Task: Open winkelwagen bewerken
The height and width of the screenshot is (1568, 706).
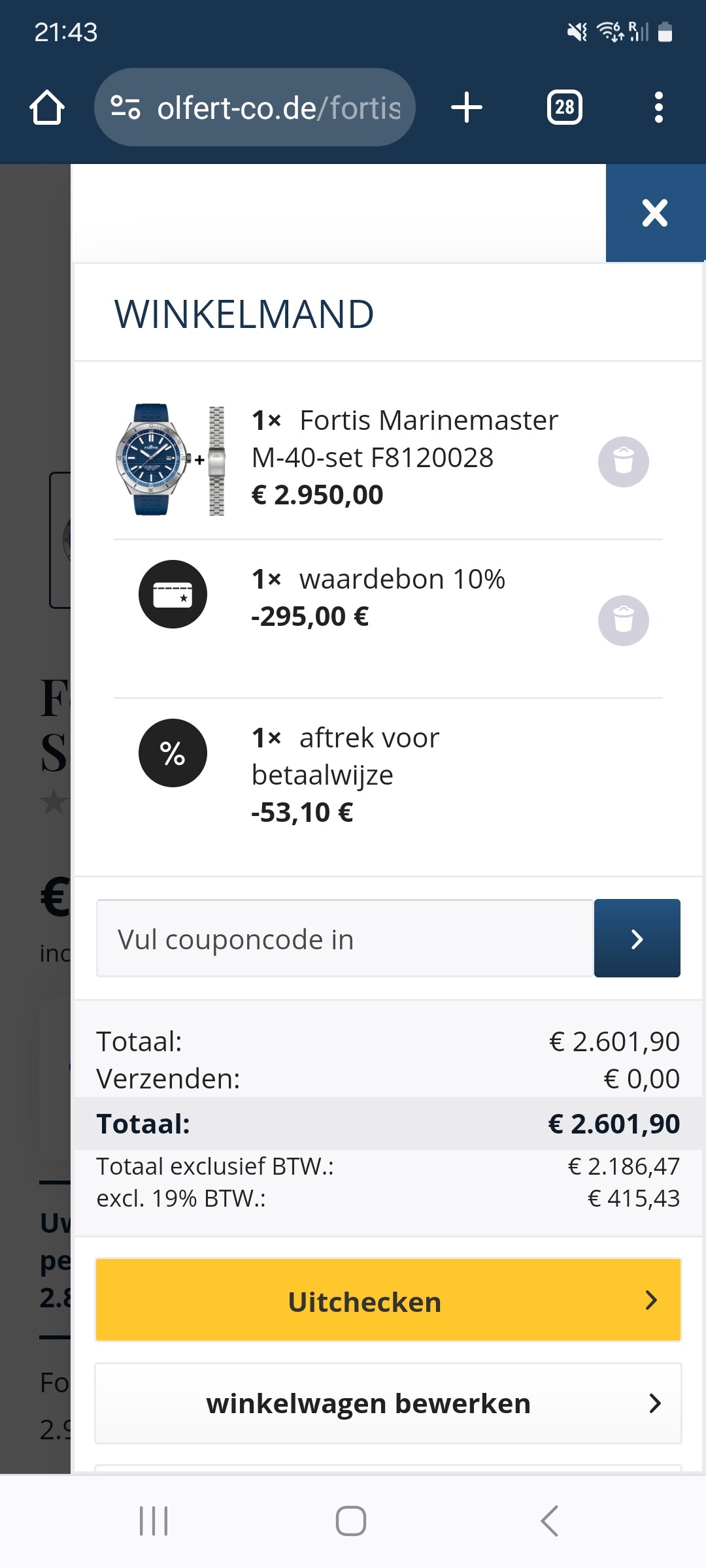Action: 388,1403
